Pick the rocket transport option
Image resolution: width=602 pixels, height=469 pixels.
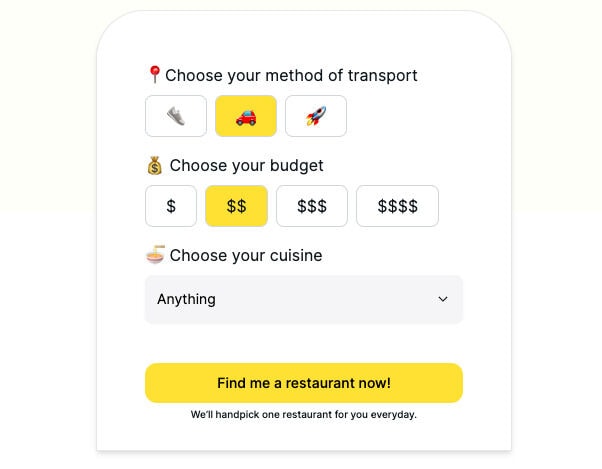[316, 116]
